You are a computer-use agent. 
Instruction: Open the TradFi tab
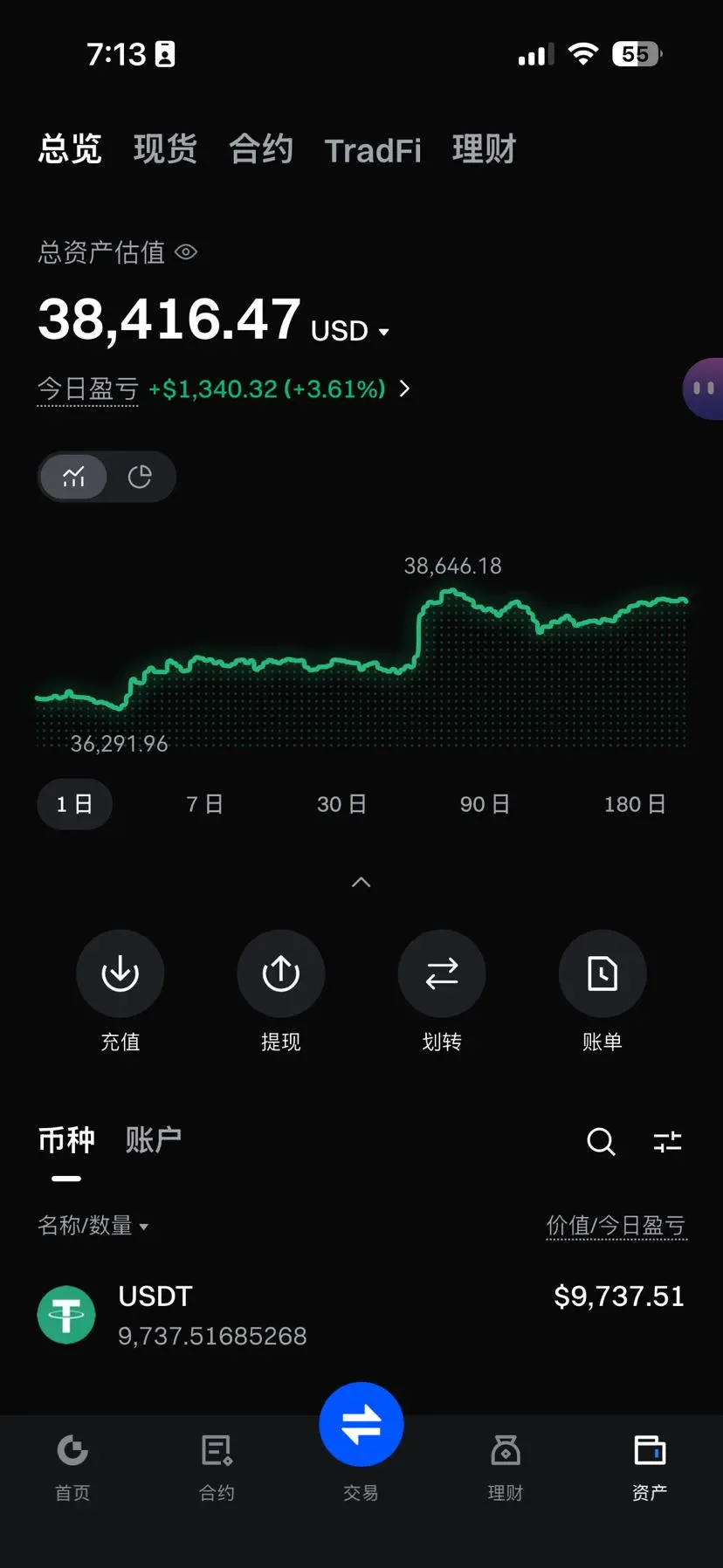point(373,150)
